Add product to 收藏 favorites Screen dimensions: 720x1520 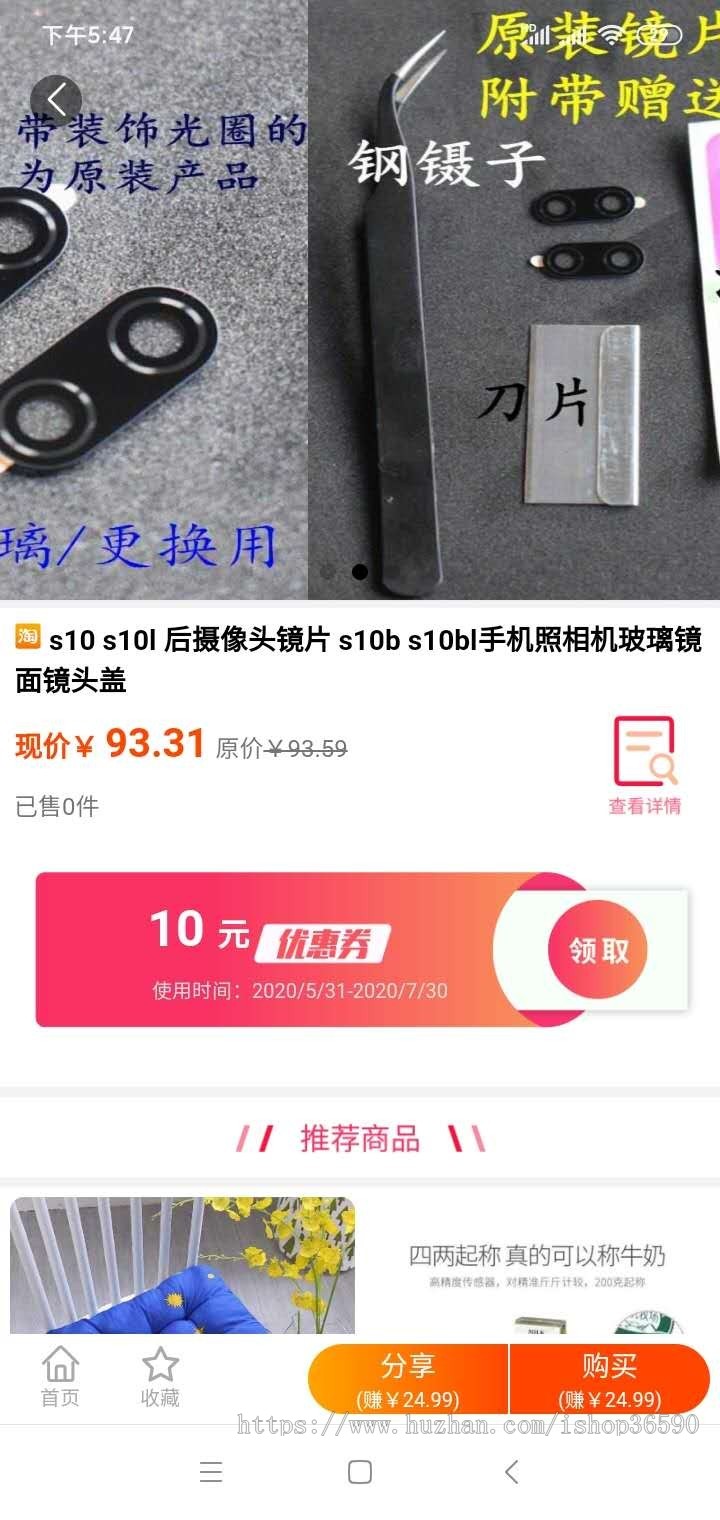point(160,1377)
